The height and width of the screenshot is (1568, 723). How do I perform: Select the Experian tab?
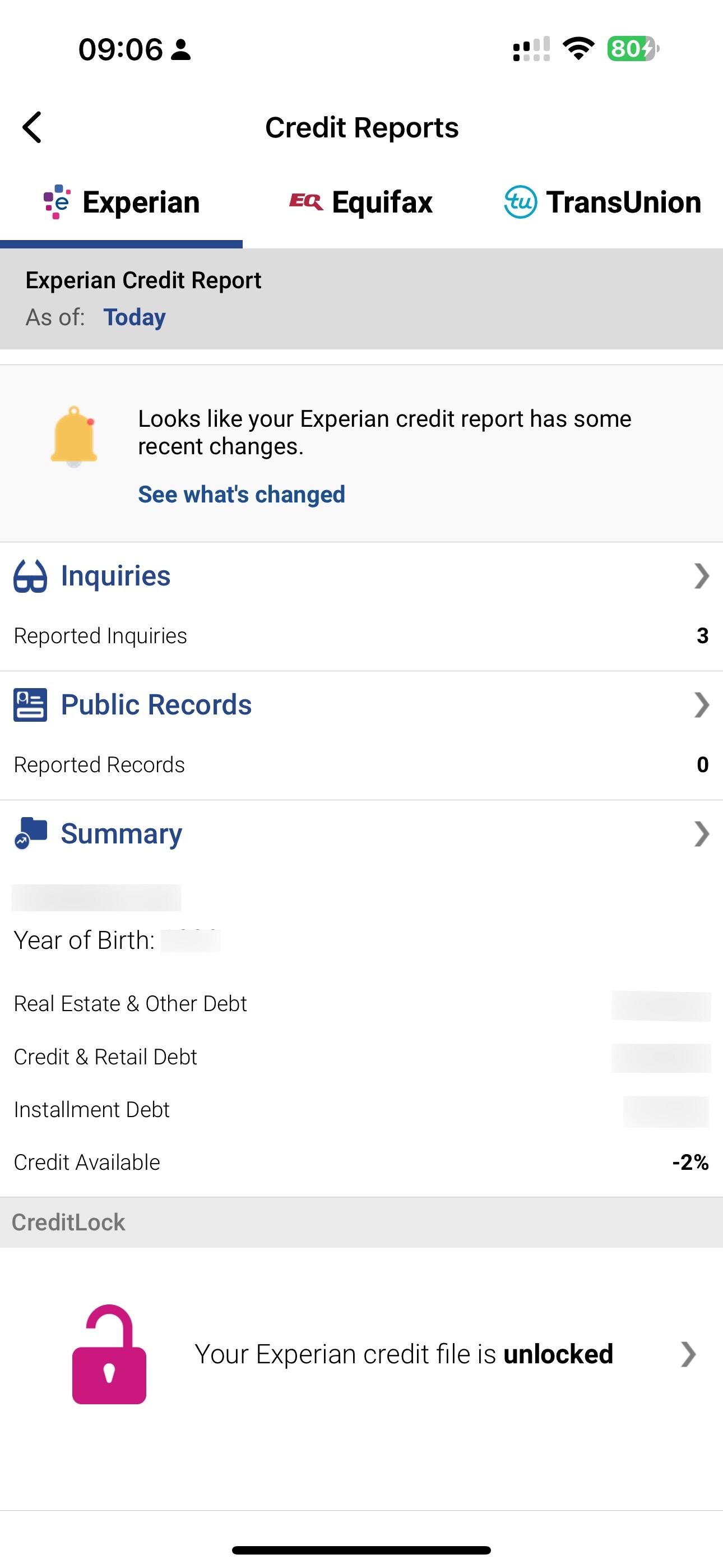121,202
